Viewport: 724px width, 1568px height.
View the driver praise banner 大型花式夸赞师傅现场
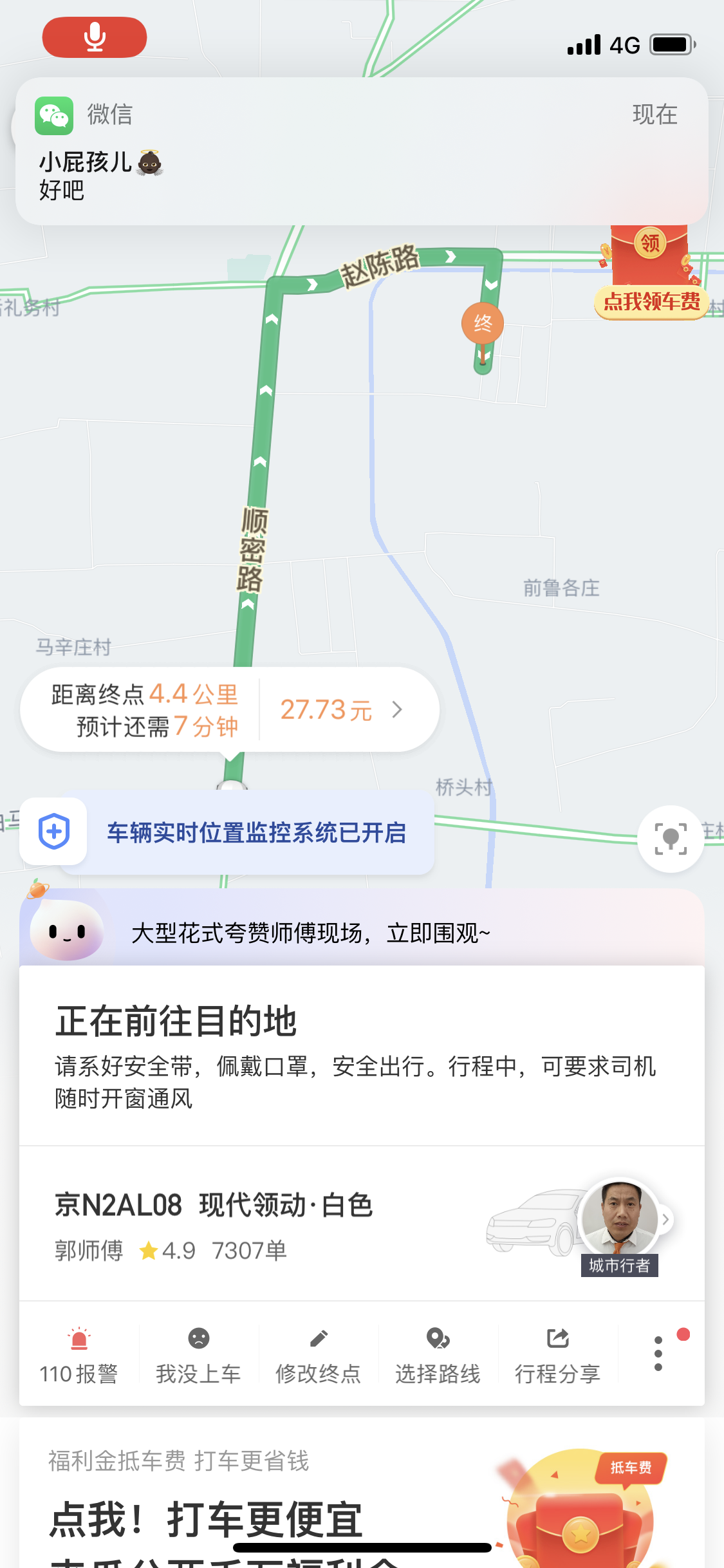pyautogui.click(x=310, y=933)
